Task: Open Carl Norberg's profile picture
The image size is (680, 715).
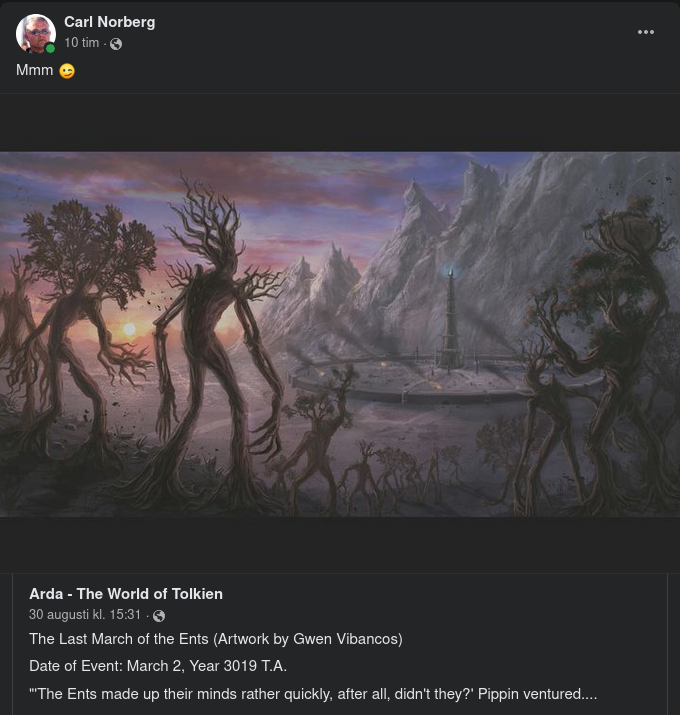Action: (x=35, y=33)
